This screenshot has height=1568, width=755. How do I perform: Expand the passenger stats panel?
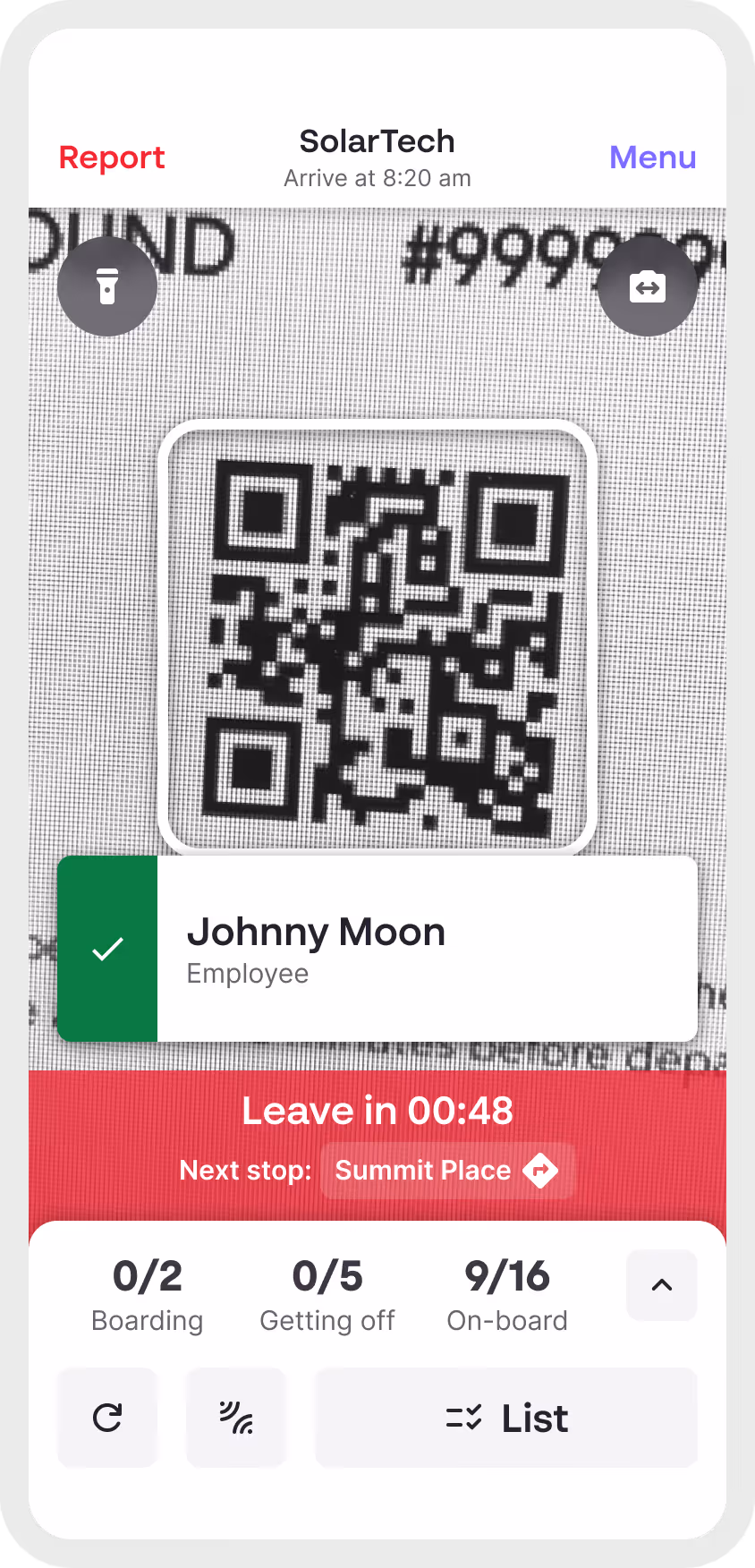tap(661, 1285)
